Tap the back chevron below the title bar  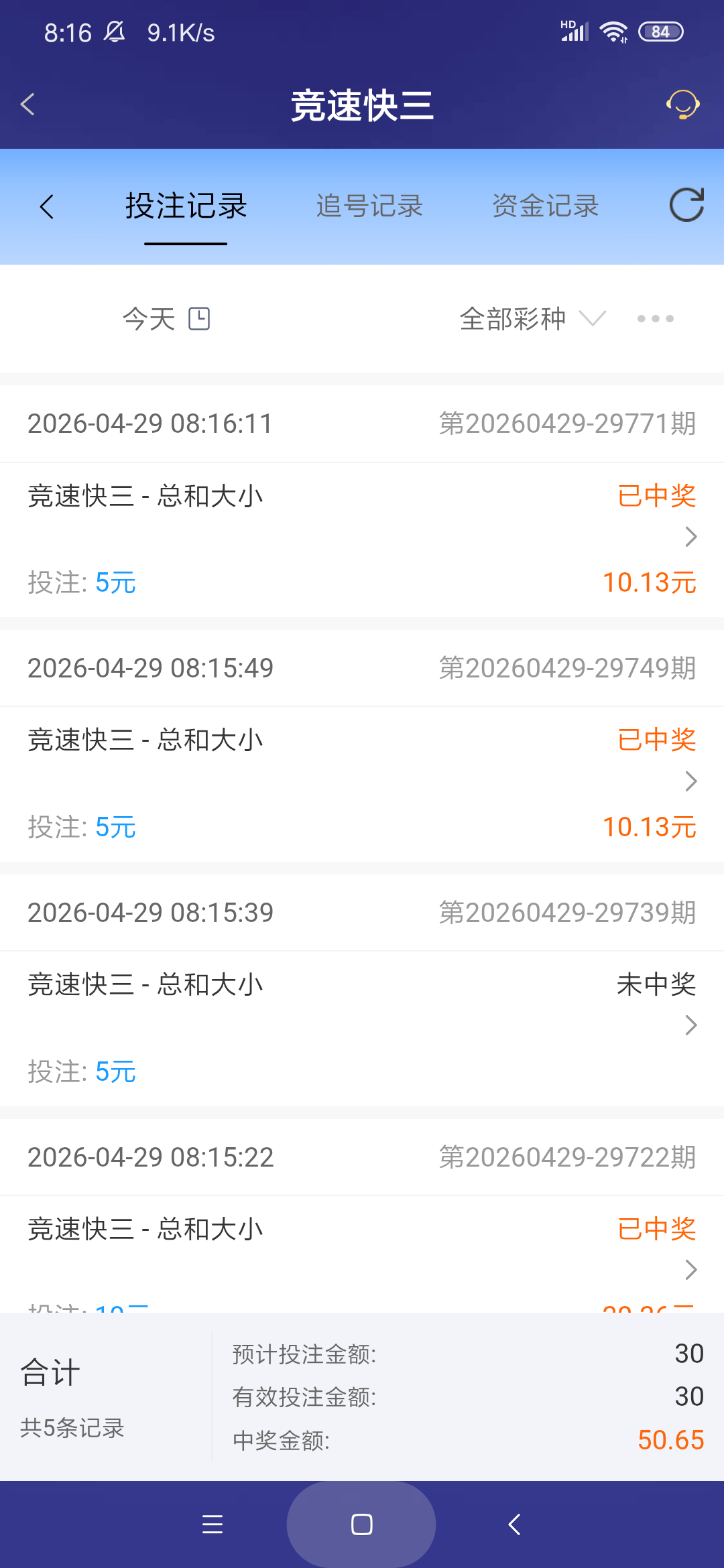click(x=47, y=206)
